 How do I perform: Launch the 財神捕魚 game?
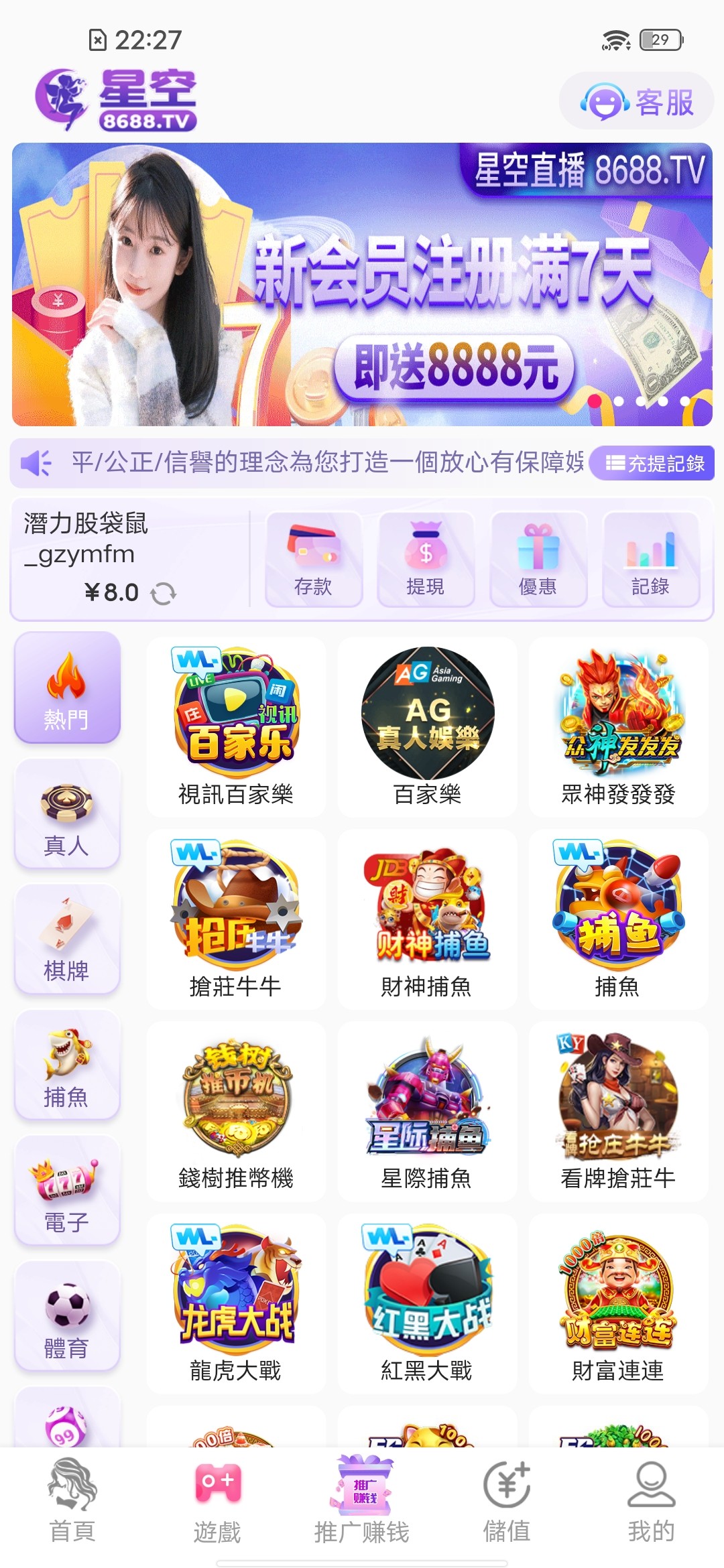426,919
